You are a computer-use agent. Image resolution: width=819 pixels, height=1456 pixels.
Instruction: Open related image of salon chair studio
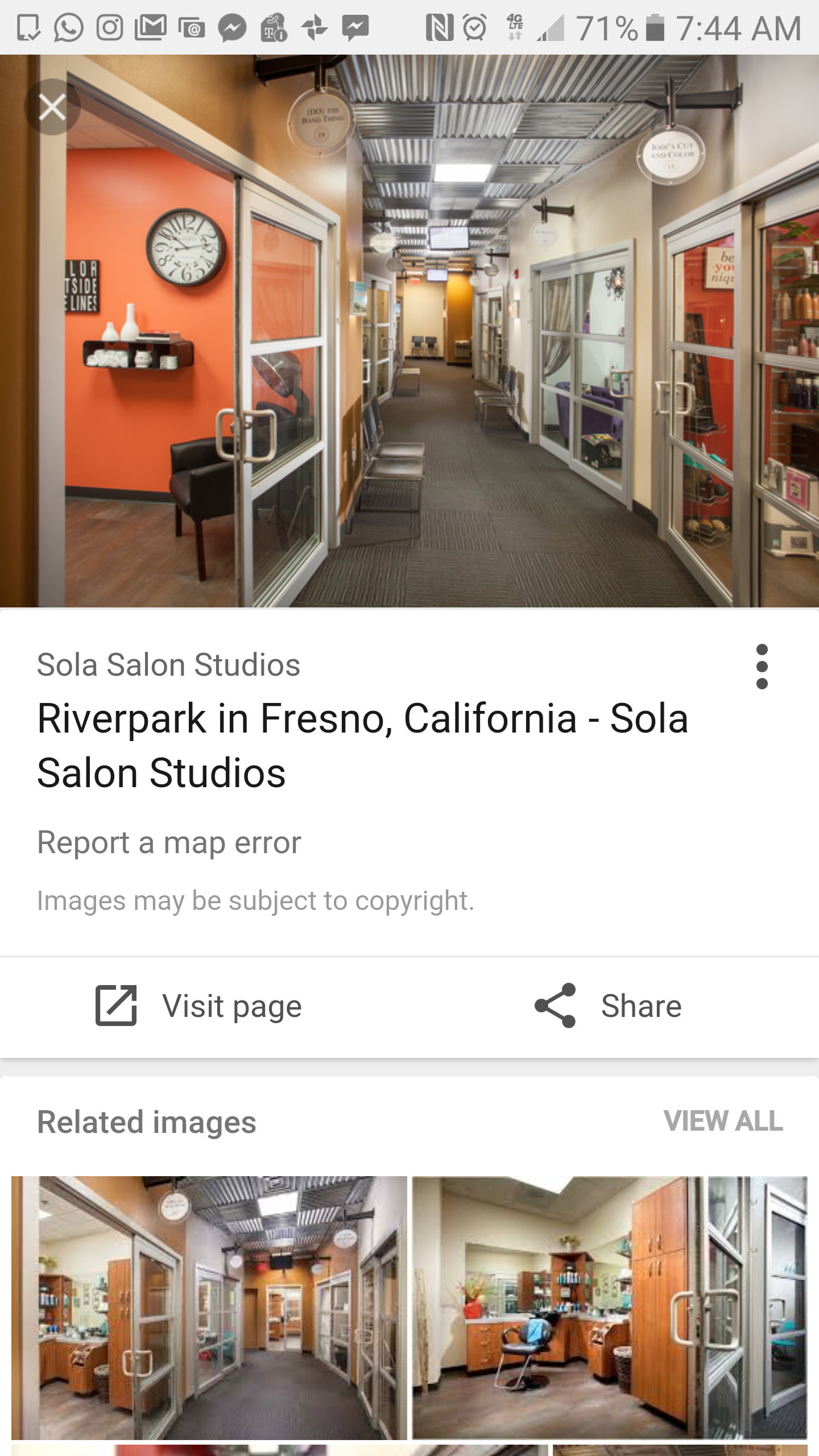tap(609, 1308)
